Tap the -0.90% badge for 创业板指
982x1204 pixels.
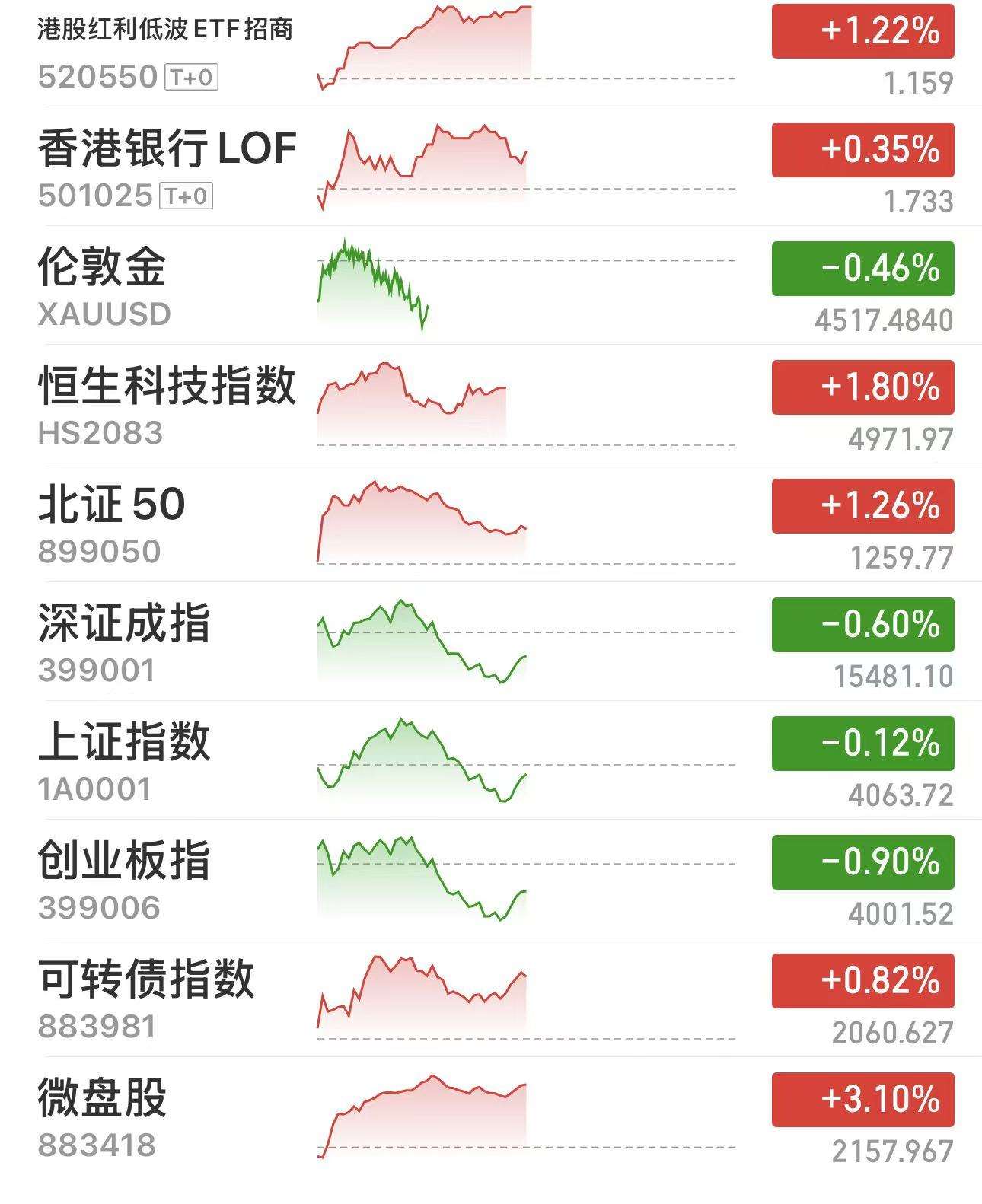click(862, 862)
